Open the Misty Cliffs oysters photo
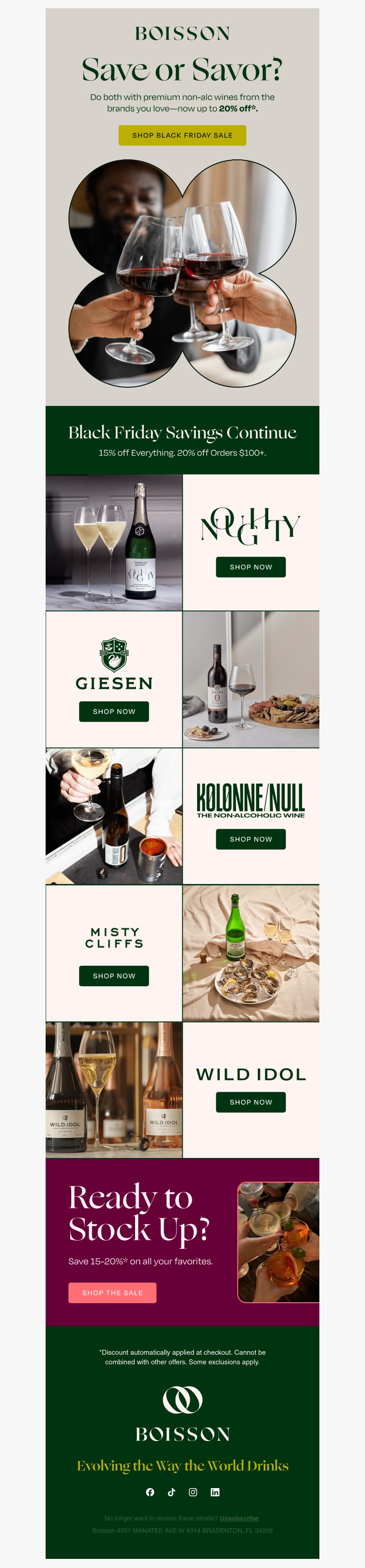This screenshot has height=1568, width=365. click(x=250, y=953)
